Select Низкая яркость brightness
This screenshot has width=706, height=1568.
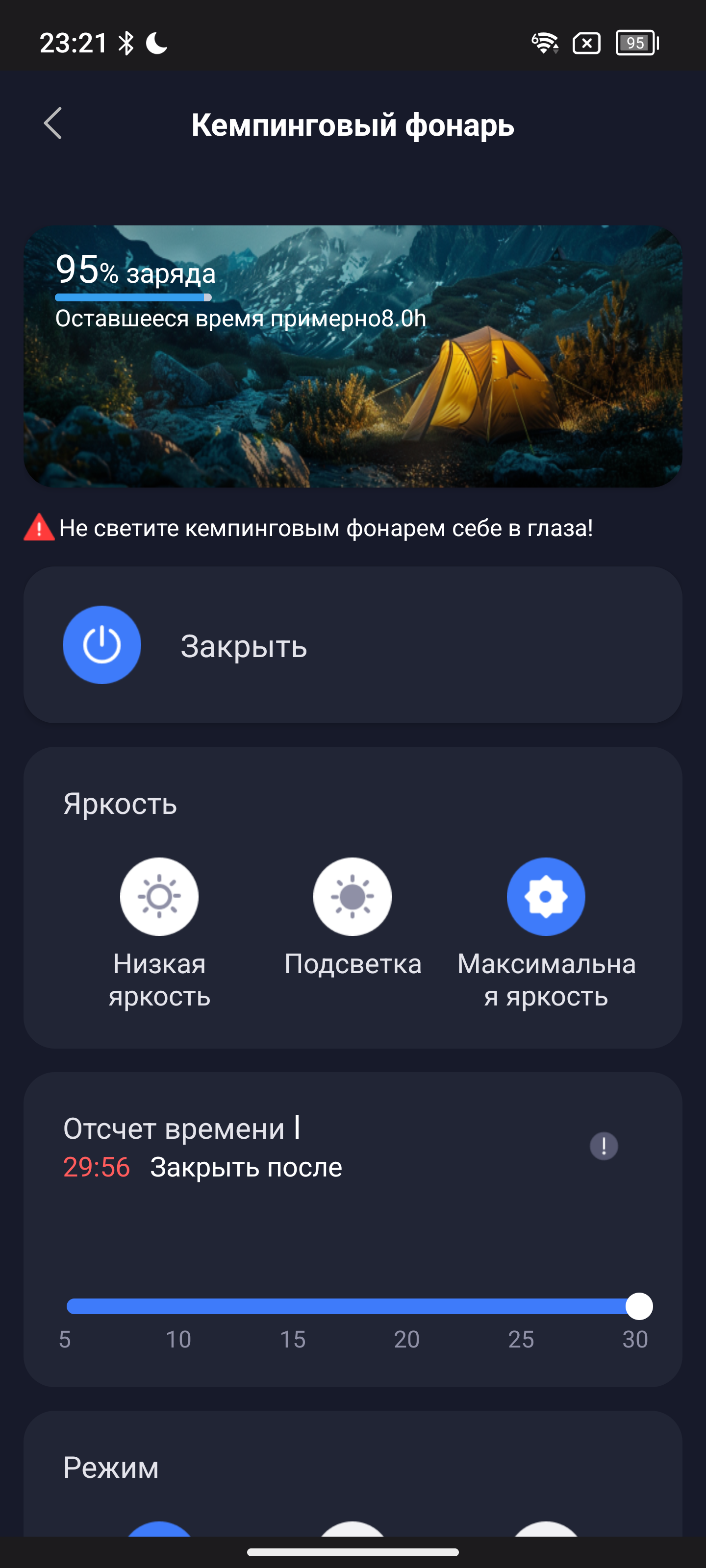(159, 897)
